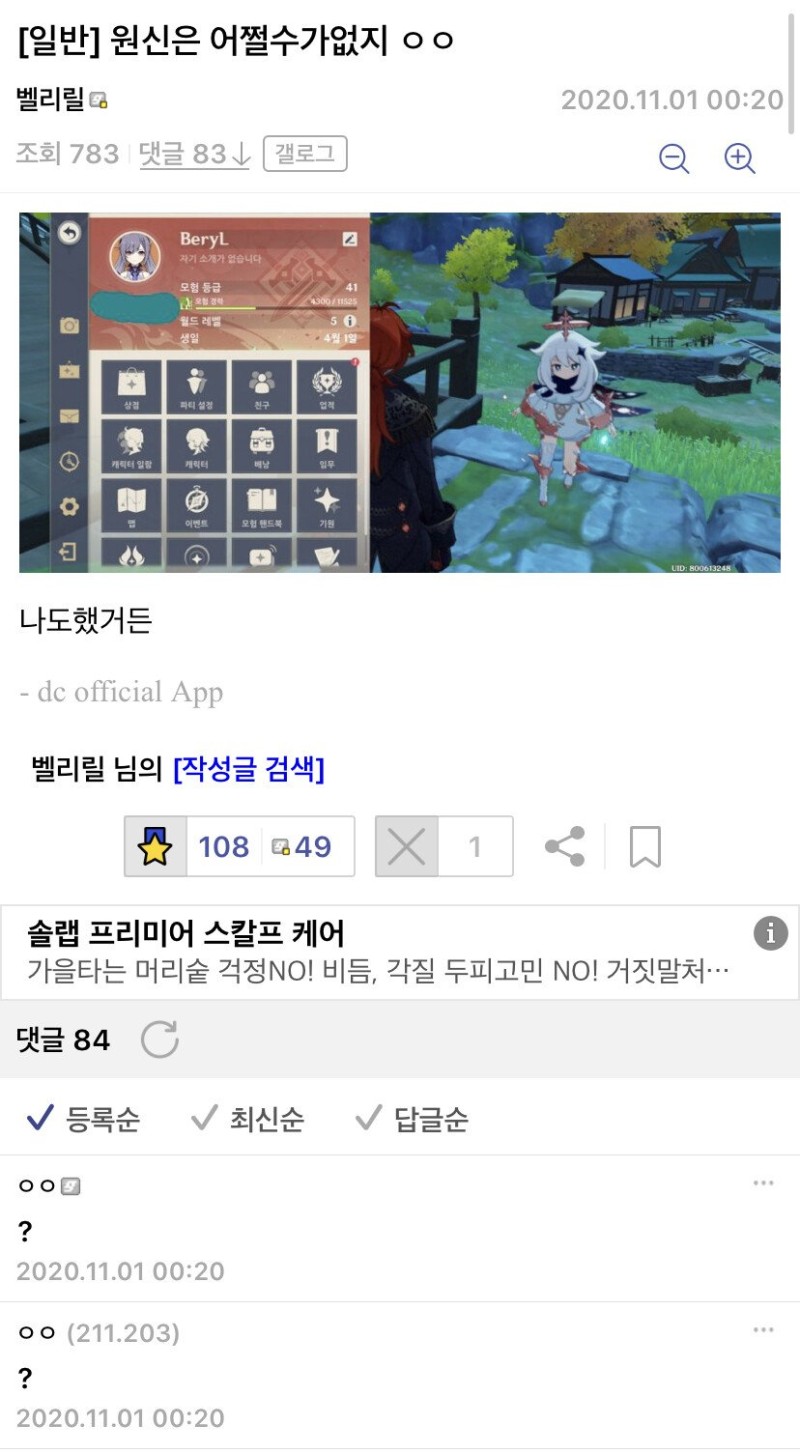800x1453 pixels.
Task: Sort comments by 최신순
Action: [x=248, y=1118]
